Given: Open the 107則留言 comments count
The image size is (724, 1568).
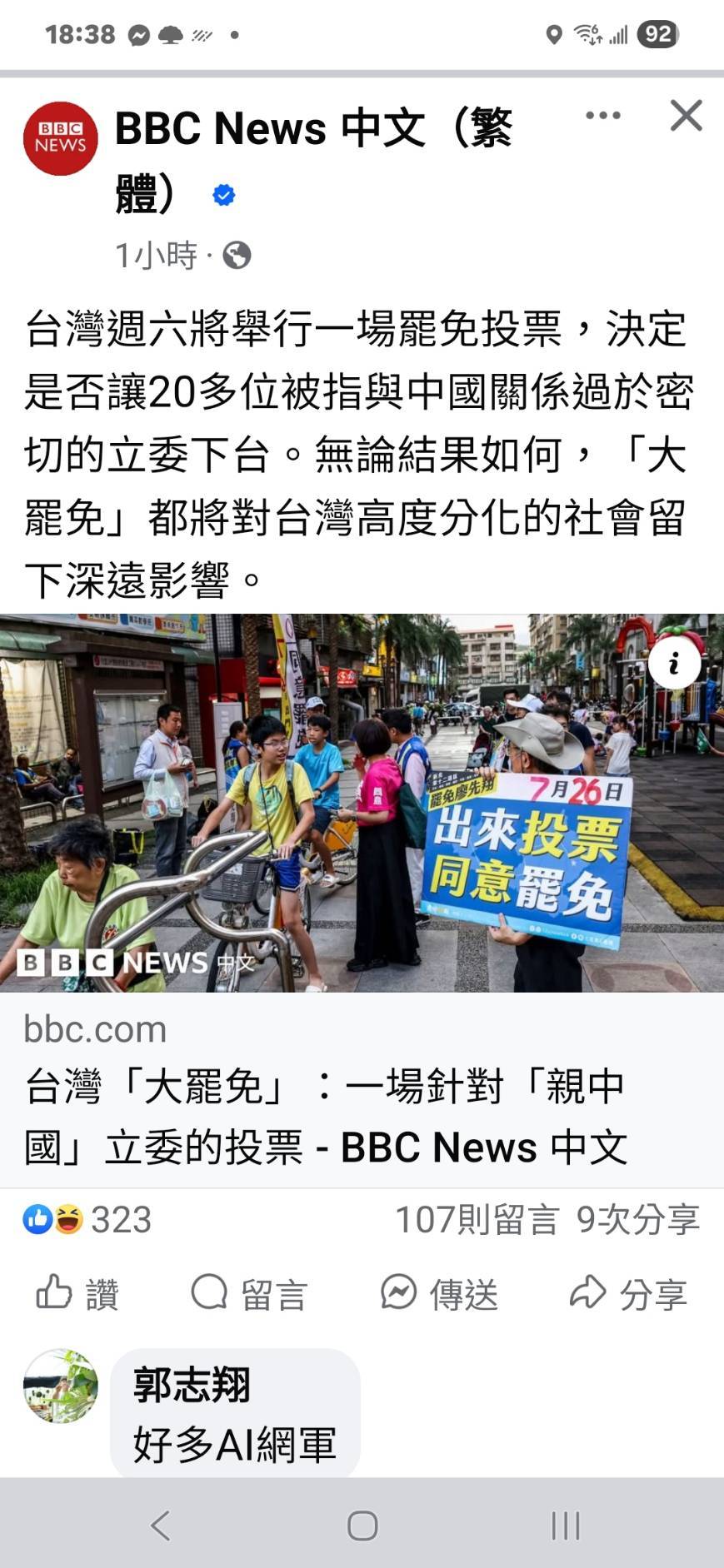Looking at the screenshot, I should 476,1219.
